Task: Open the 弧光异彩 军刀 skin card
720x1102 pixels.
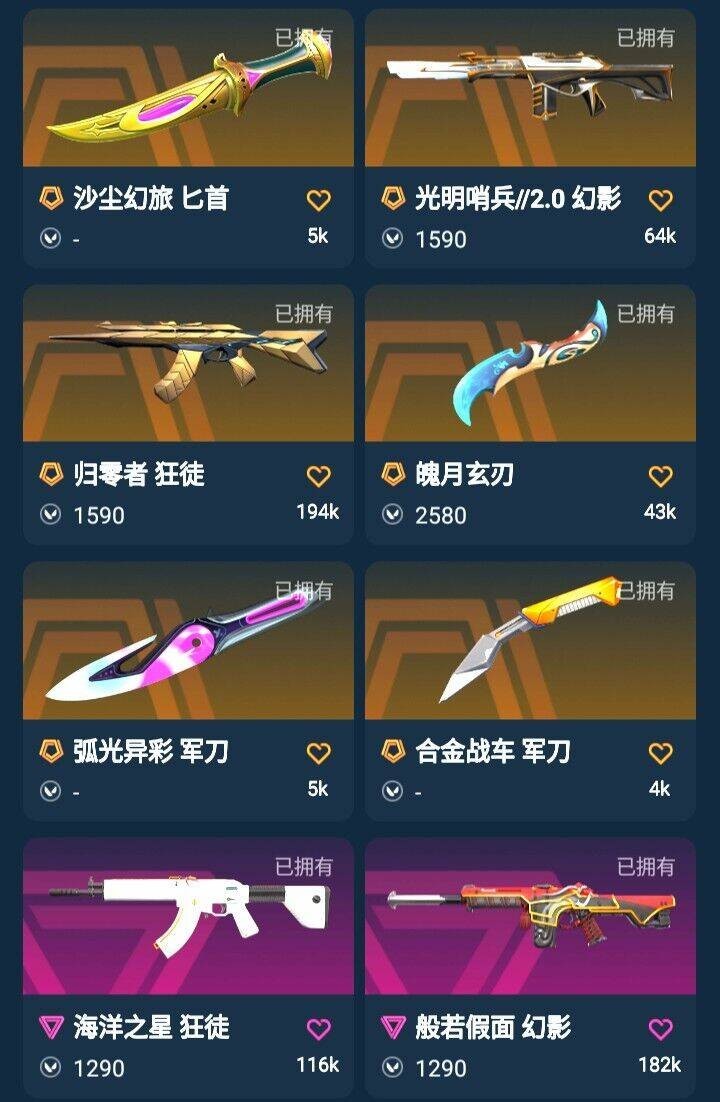Action: pos(188,691)
